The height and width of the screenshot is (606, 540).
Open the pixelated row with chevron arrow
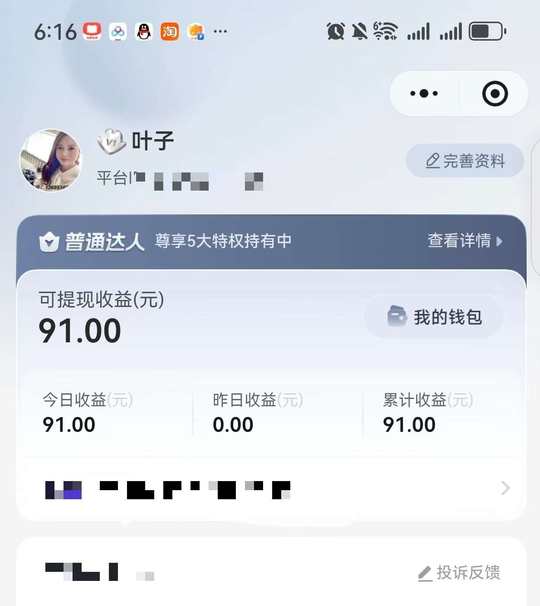coord(271,489)
